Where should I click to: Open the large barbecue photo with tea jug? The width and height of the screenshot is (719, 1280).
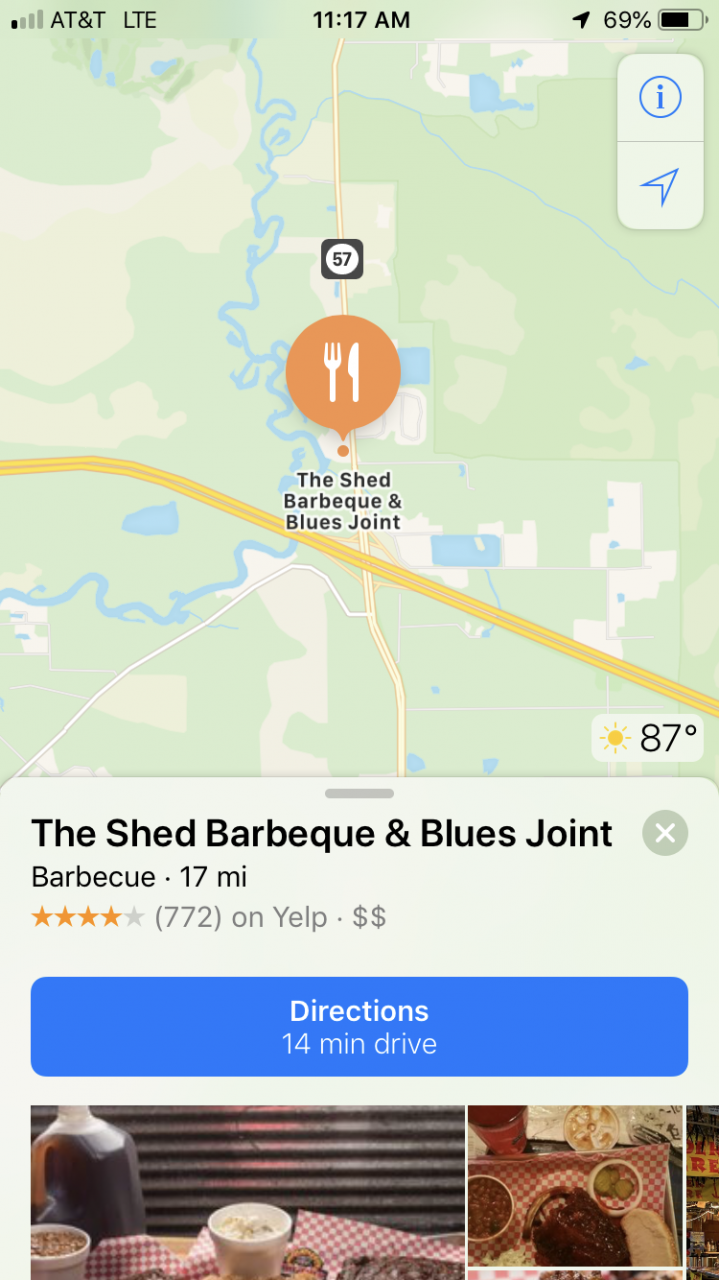pyautogui.click(x=248, y=1192)
